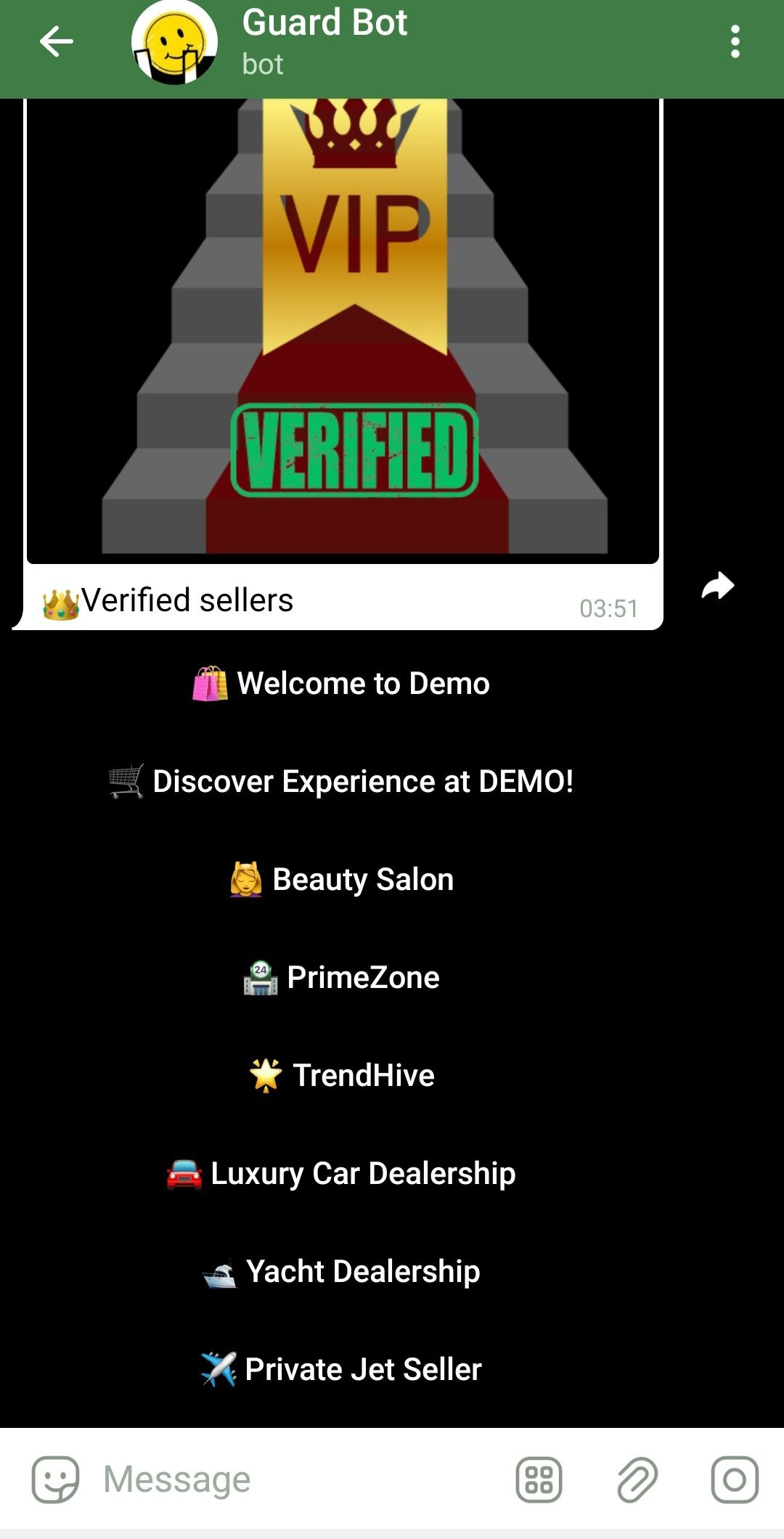Open Guard Bot profile from the header
This screenshot has width=784, height=1539.
coord(324,41)
